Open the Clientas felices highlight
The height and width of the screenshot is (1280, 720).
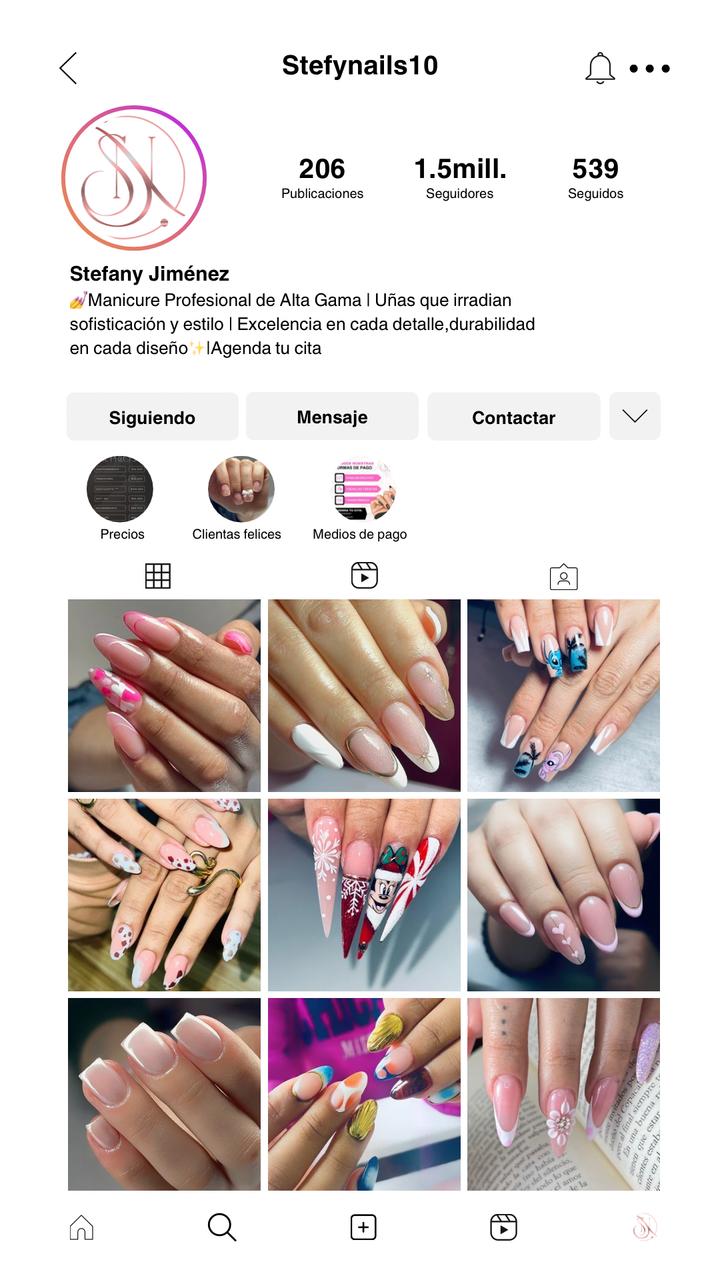240,489
